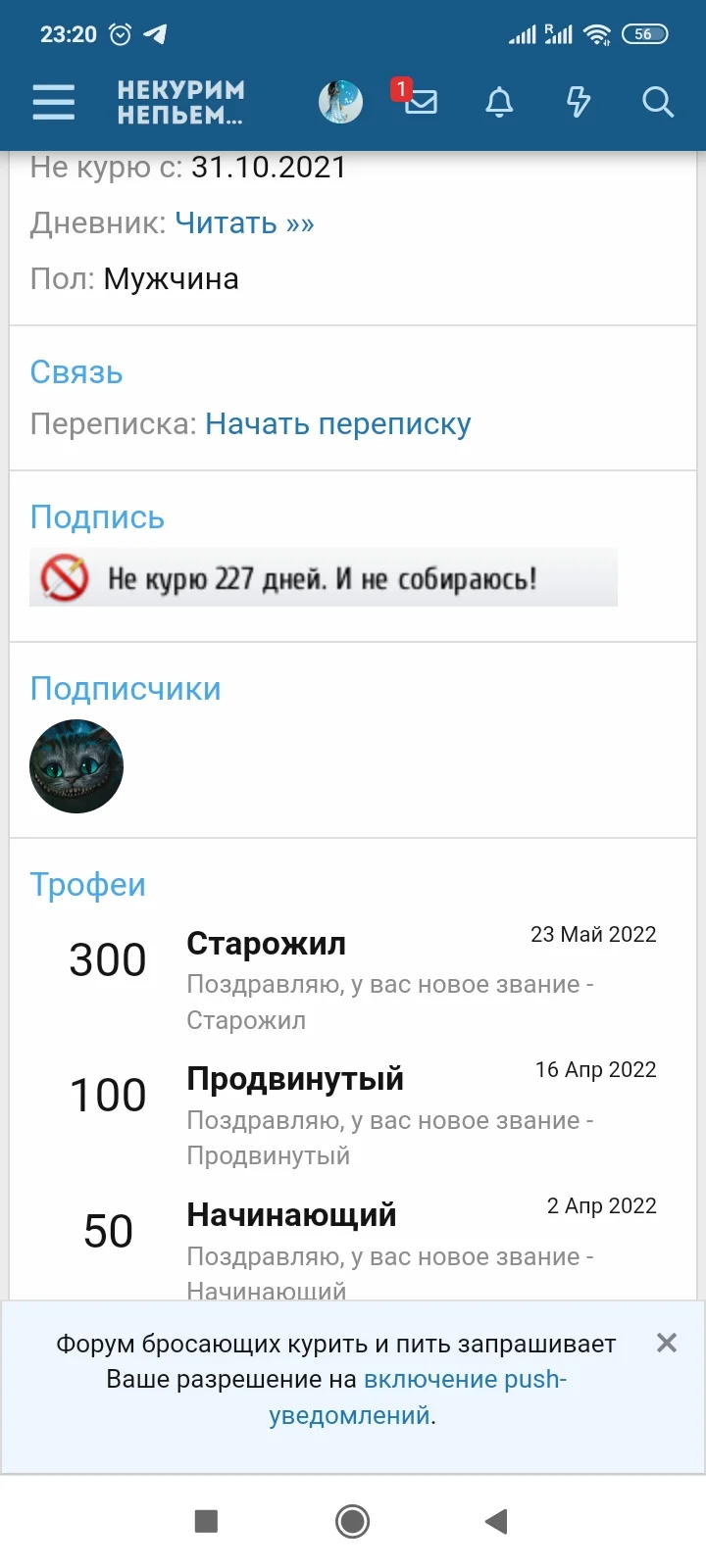
Task: Tap the lightning bolt quick-actions icon
Action: [578, 102]
